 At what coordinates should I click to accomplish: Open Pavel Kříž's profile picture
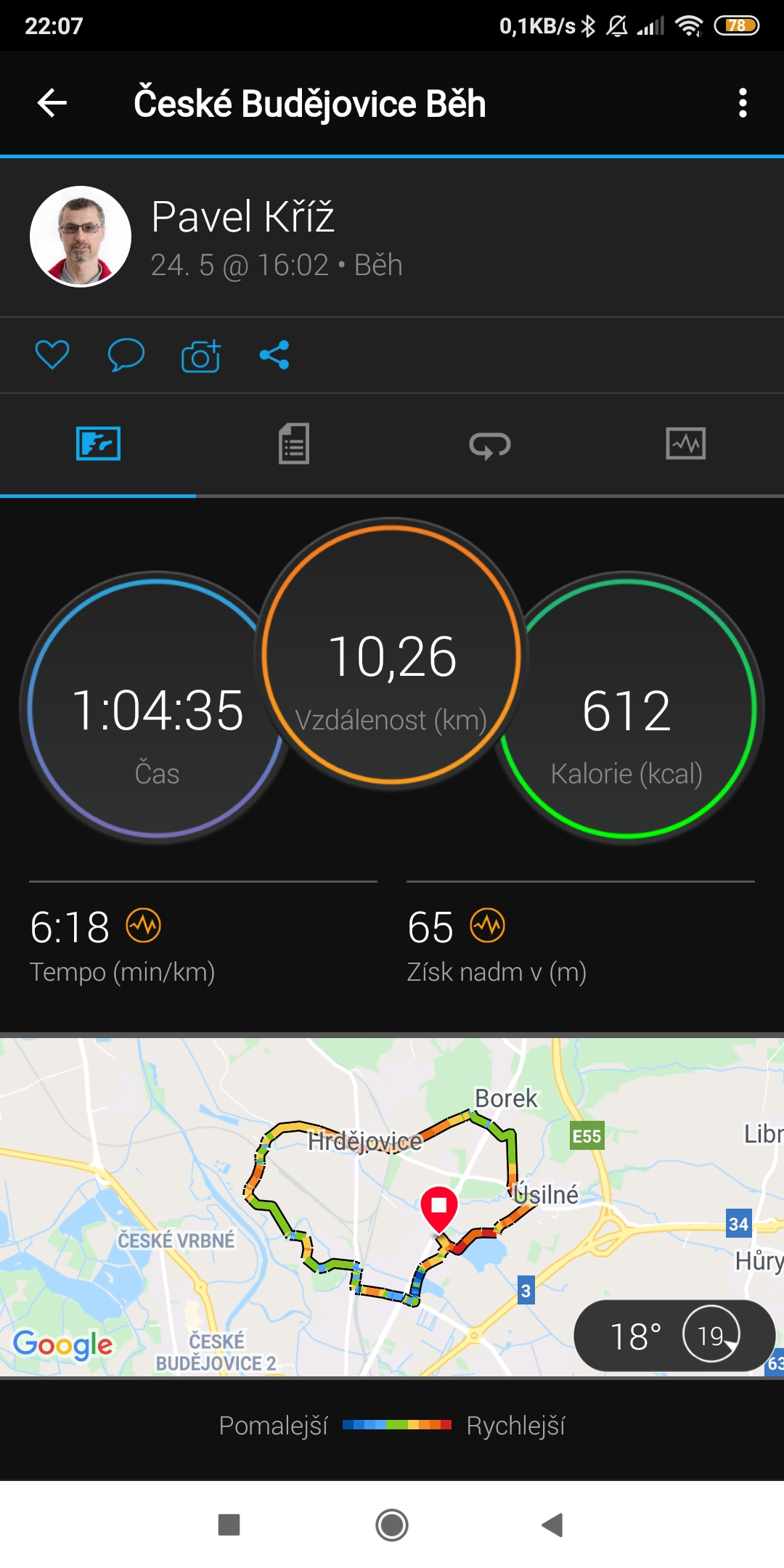point(81,237)
